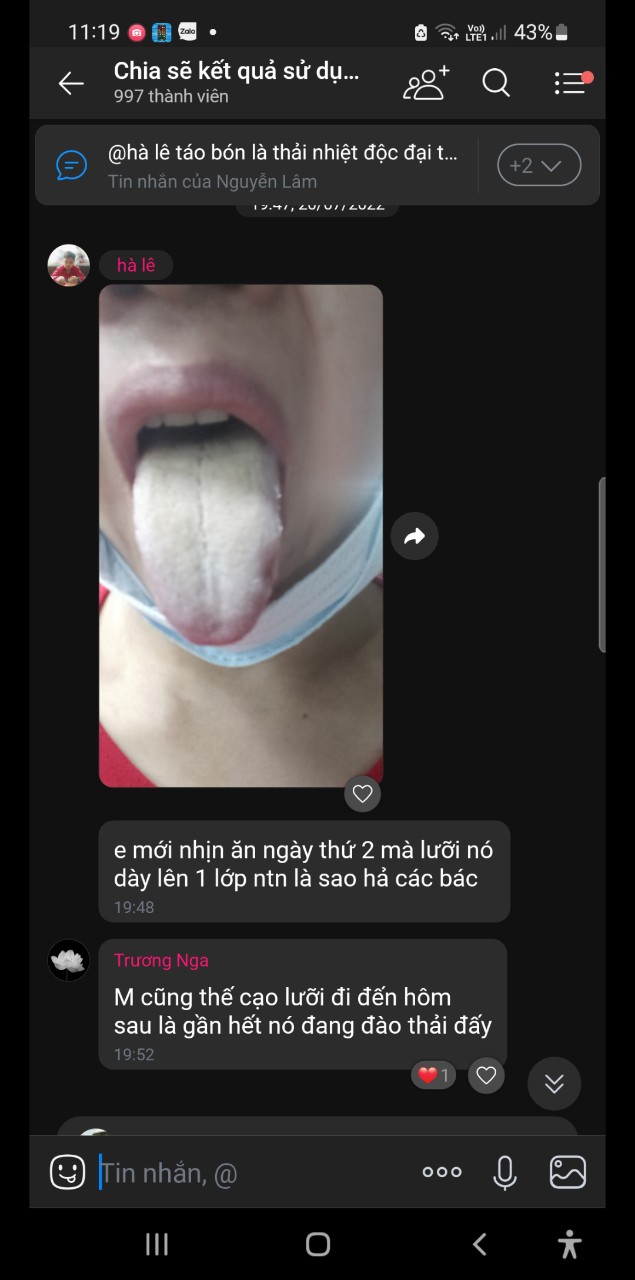The image size is (635, 1280).
Task: Attach a photo from the gallery
Action: (x=568, y=1172)
